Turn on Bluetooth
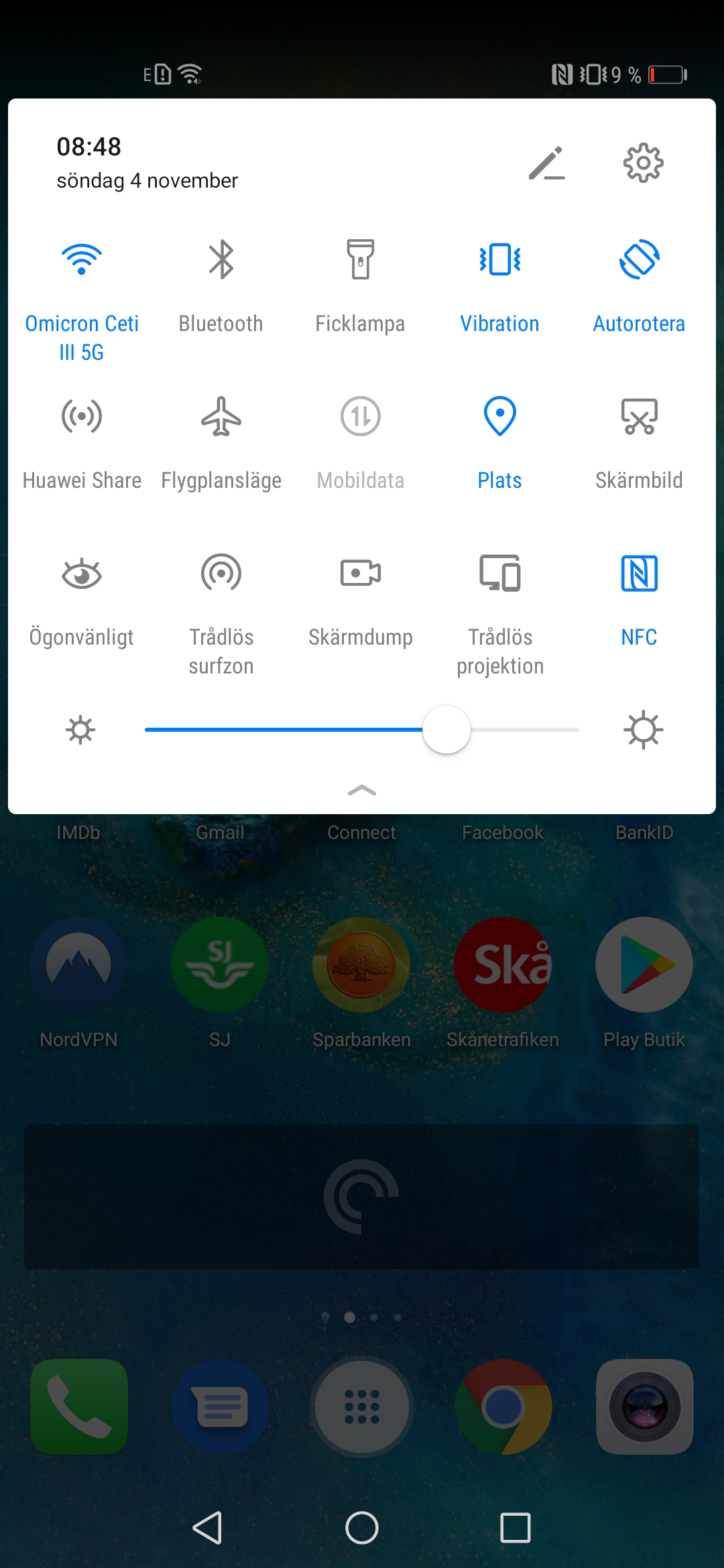Image resolution: width=724 pixels, height=1568 pixels. pos(221,260)
